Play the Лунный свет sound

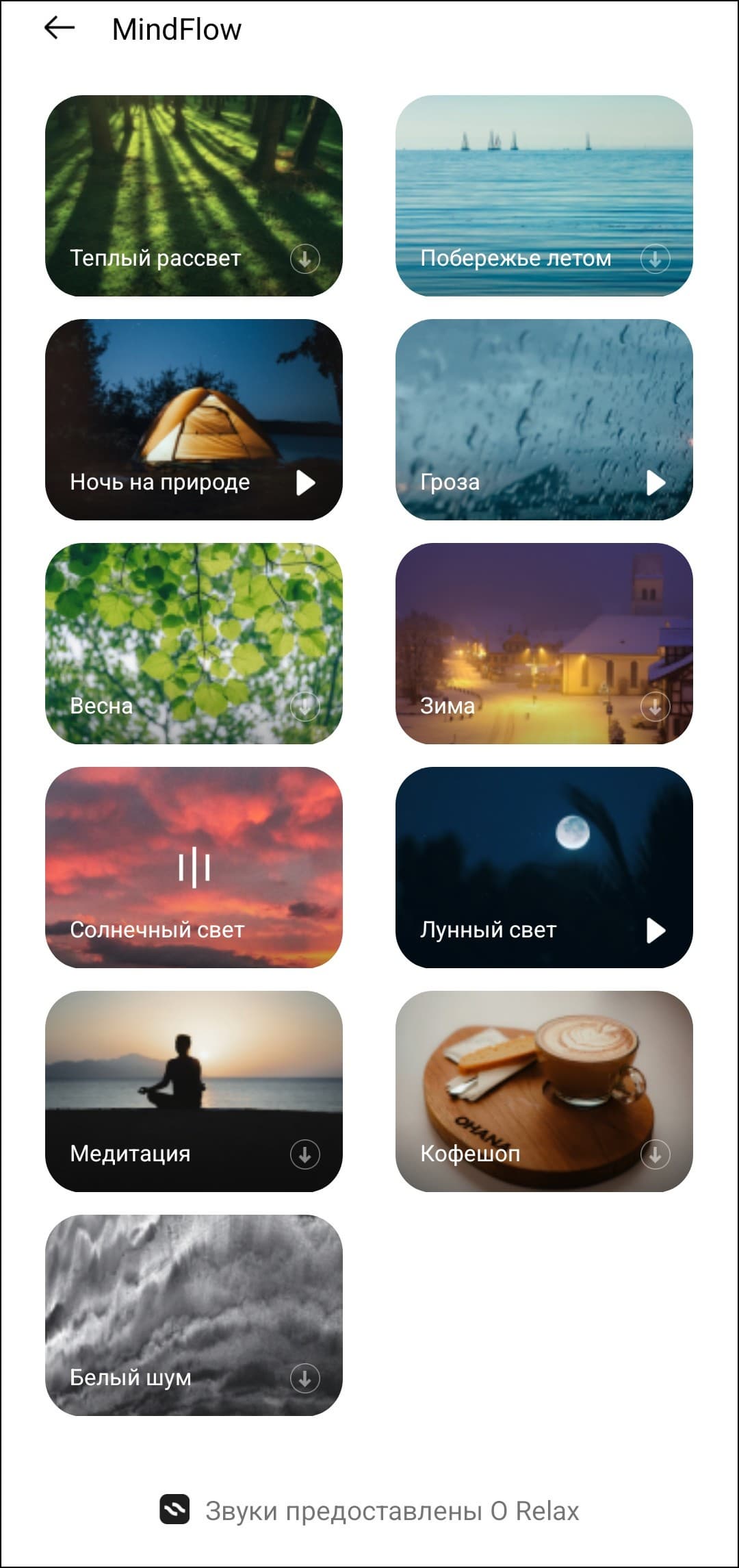tap(655, 930)
